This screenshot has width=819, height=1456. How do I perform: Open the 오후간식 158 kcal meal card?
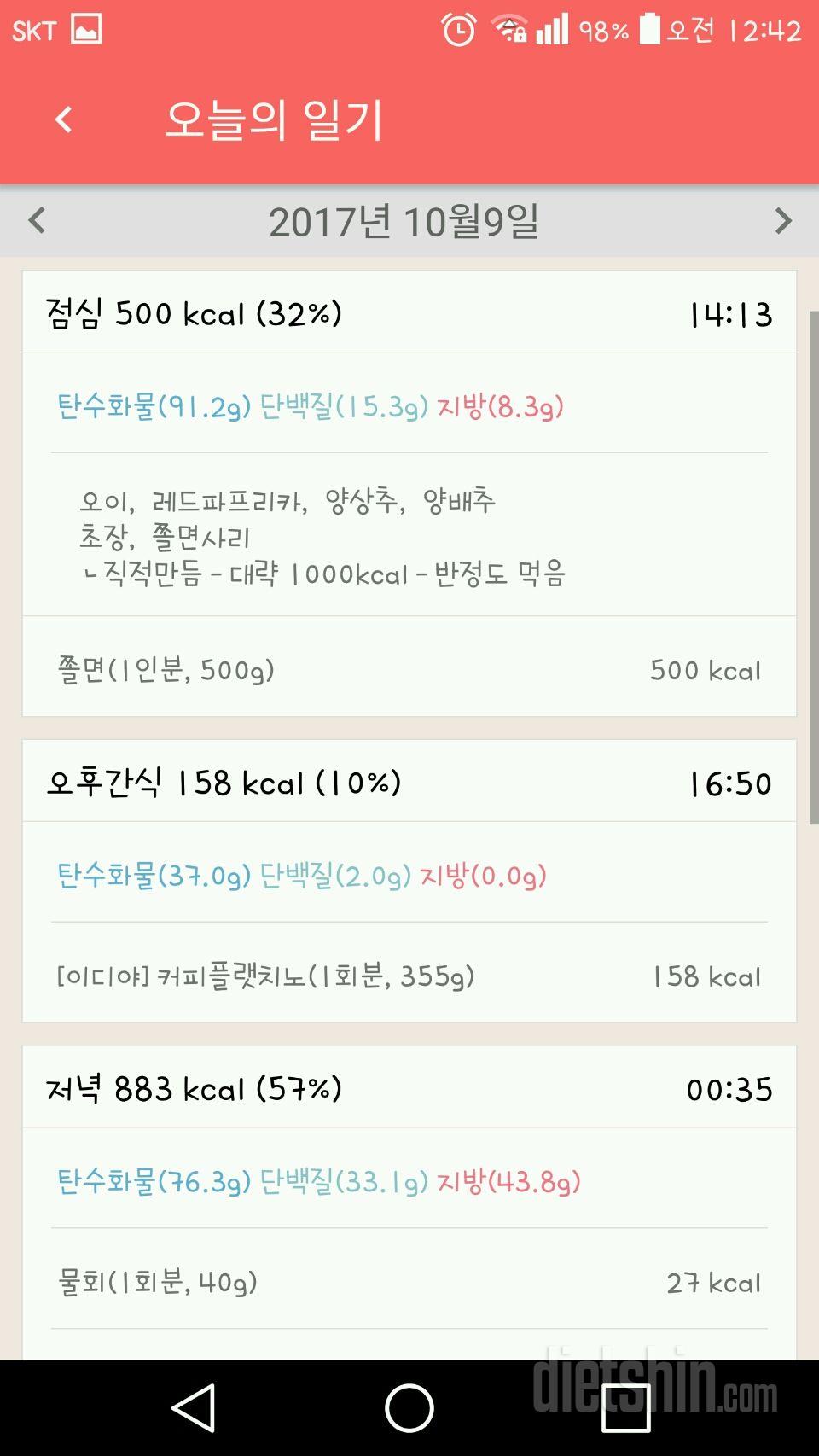click(x=409, y=783)
